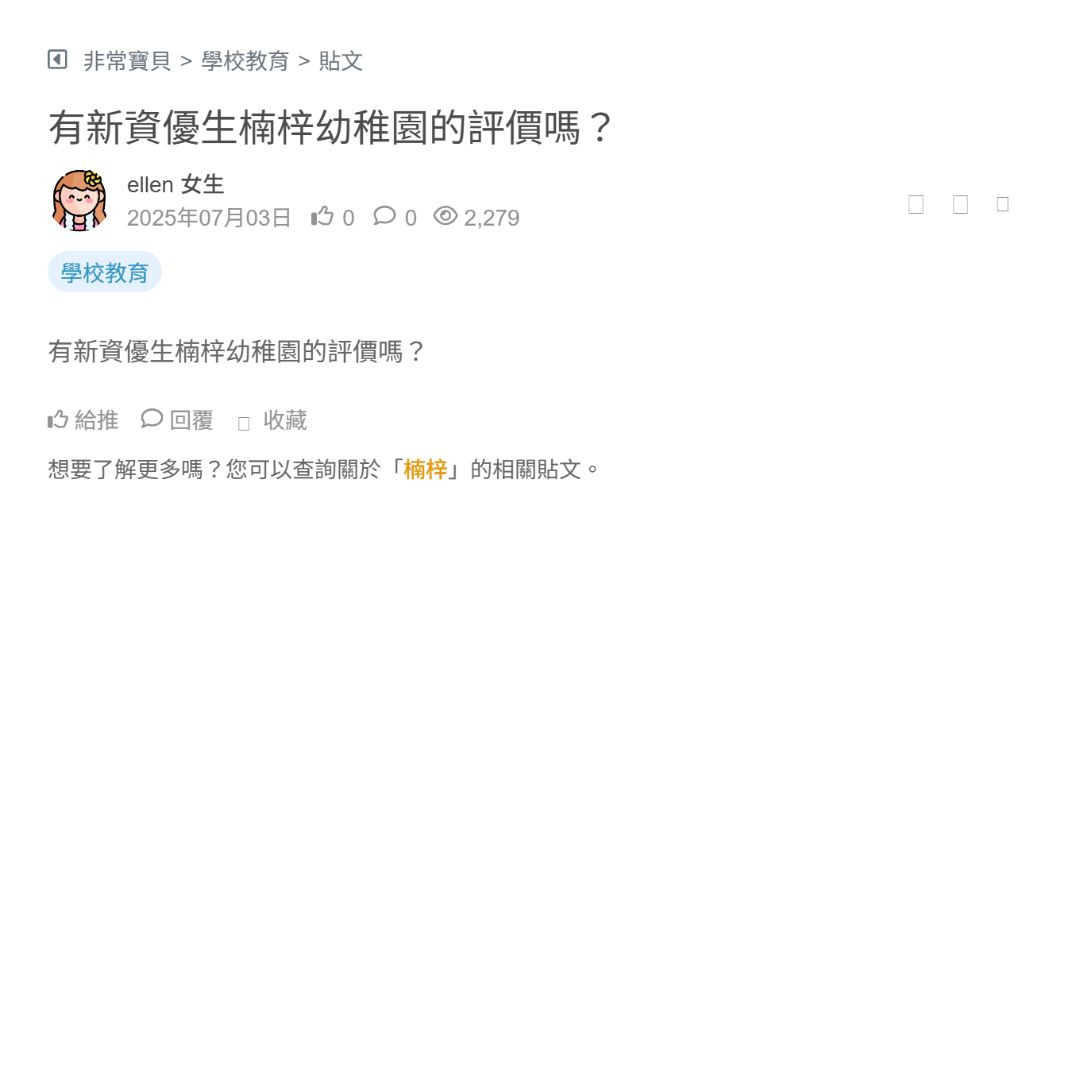Open the 非常寶貝 breadcrumb link
Screen dimensions: 1080x1080
pyautogui.click(x=127, y=61)
